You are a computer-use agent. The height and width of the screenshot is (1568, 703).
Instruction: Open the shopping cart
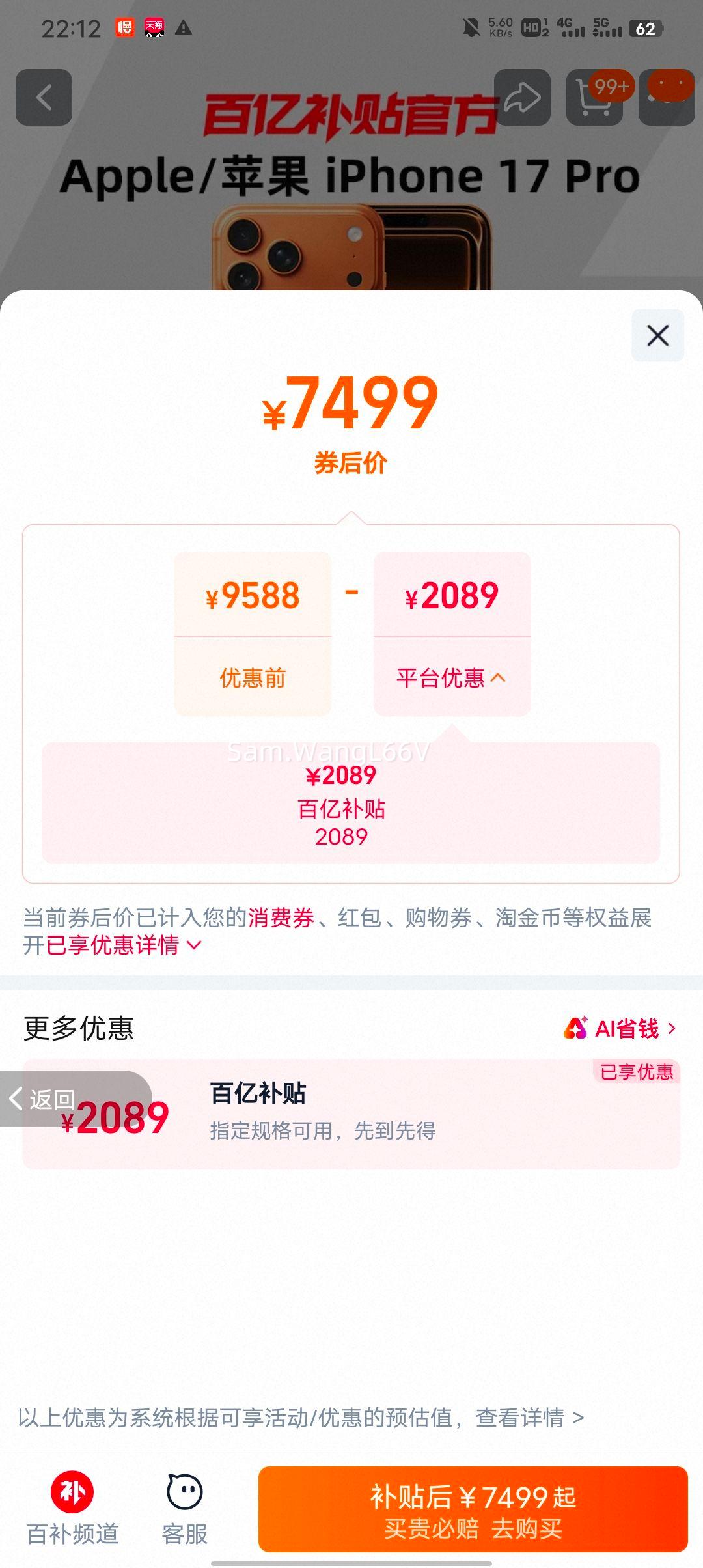point(595,98)
